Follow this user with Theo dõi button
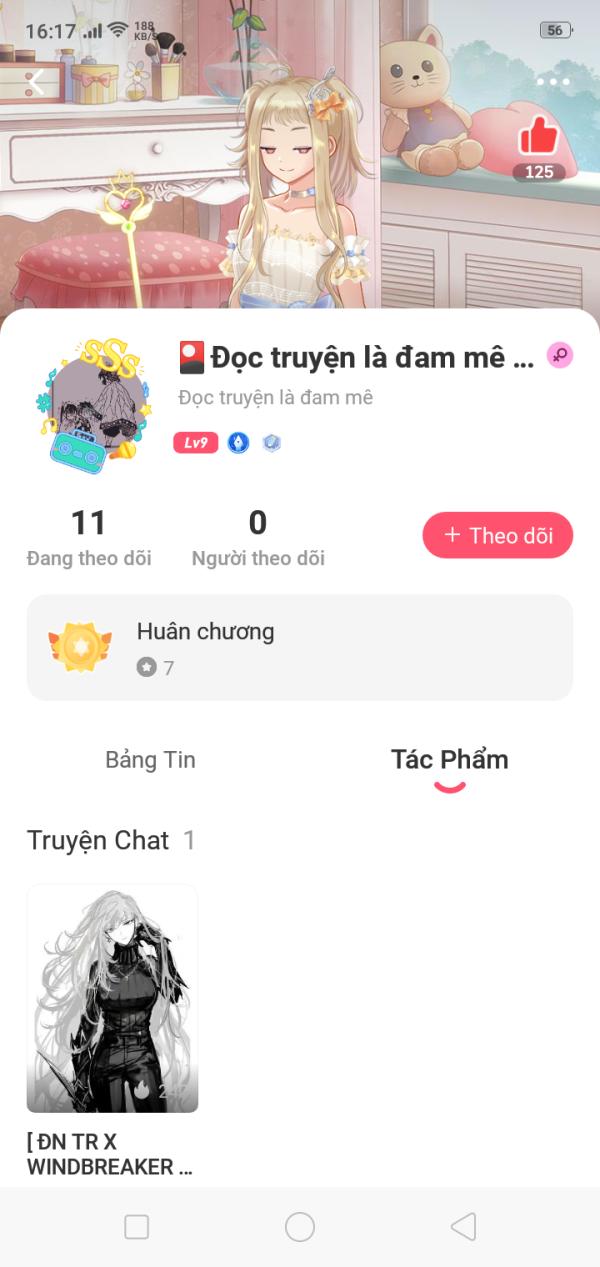 [x=498, y=535]
